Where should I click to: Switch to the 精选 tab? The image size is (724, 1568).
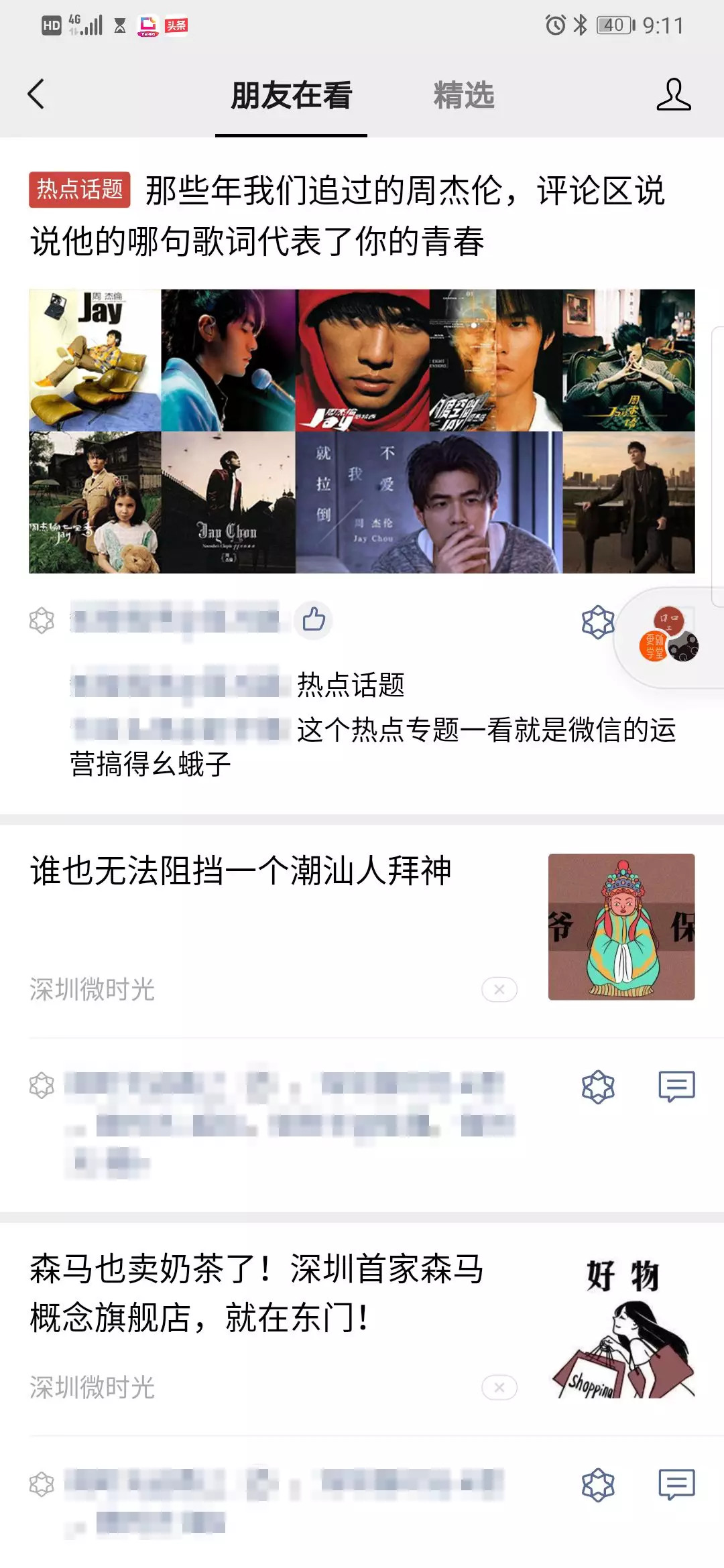[x=463, y=95]
